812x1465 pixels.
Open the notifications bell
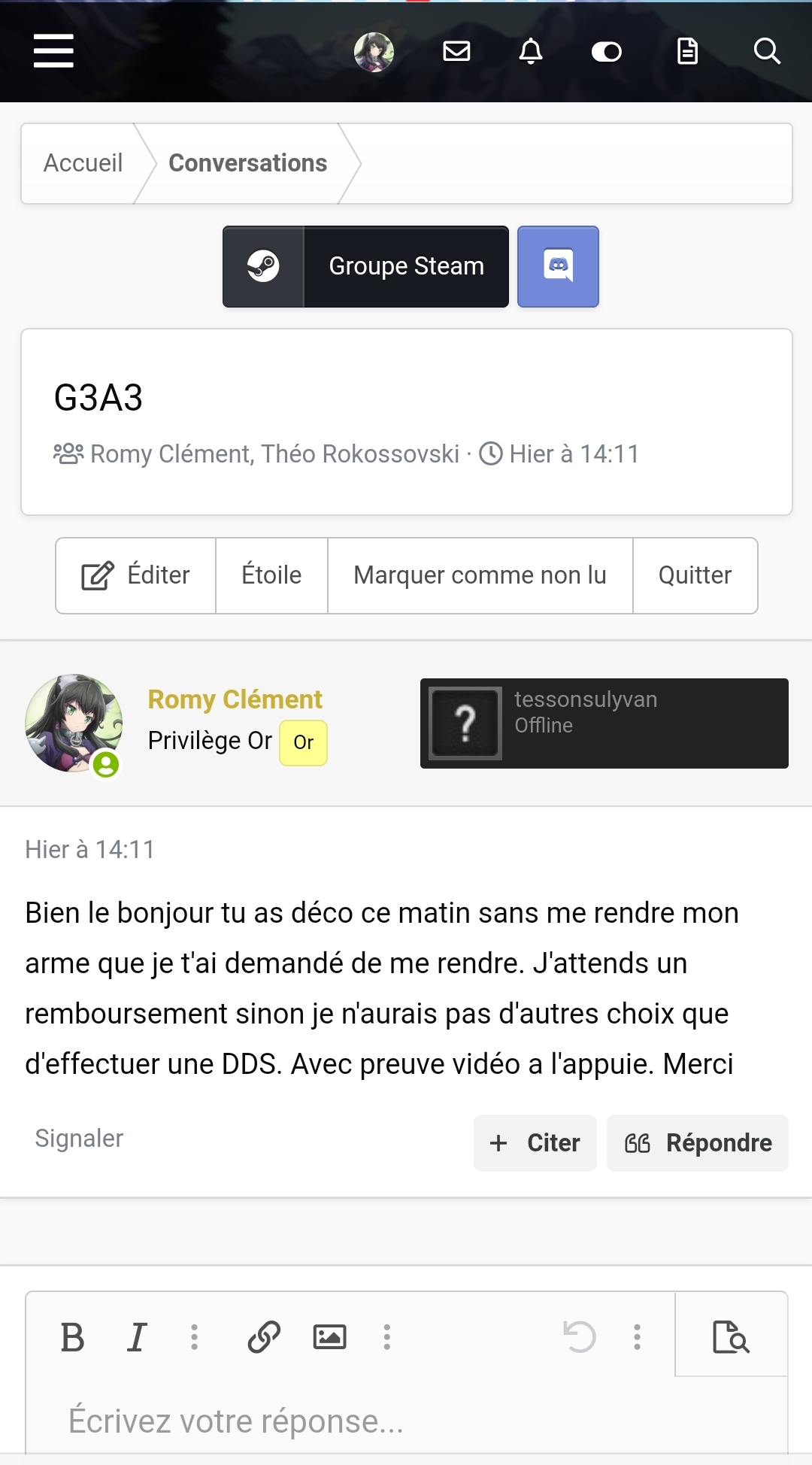click(x=531, y=51)
